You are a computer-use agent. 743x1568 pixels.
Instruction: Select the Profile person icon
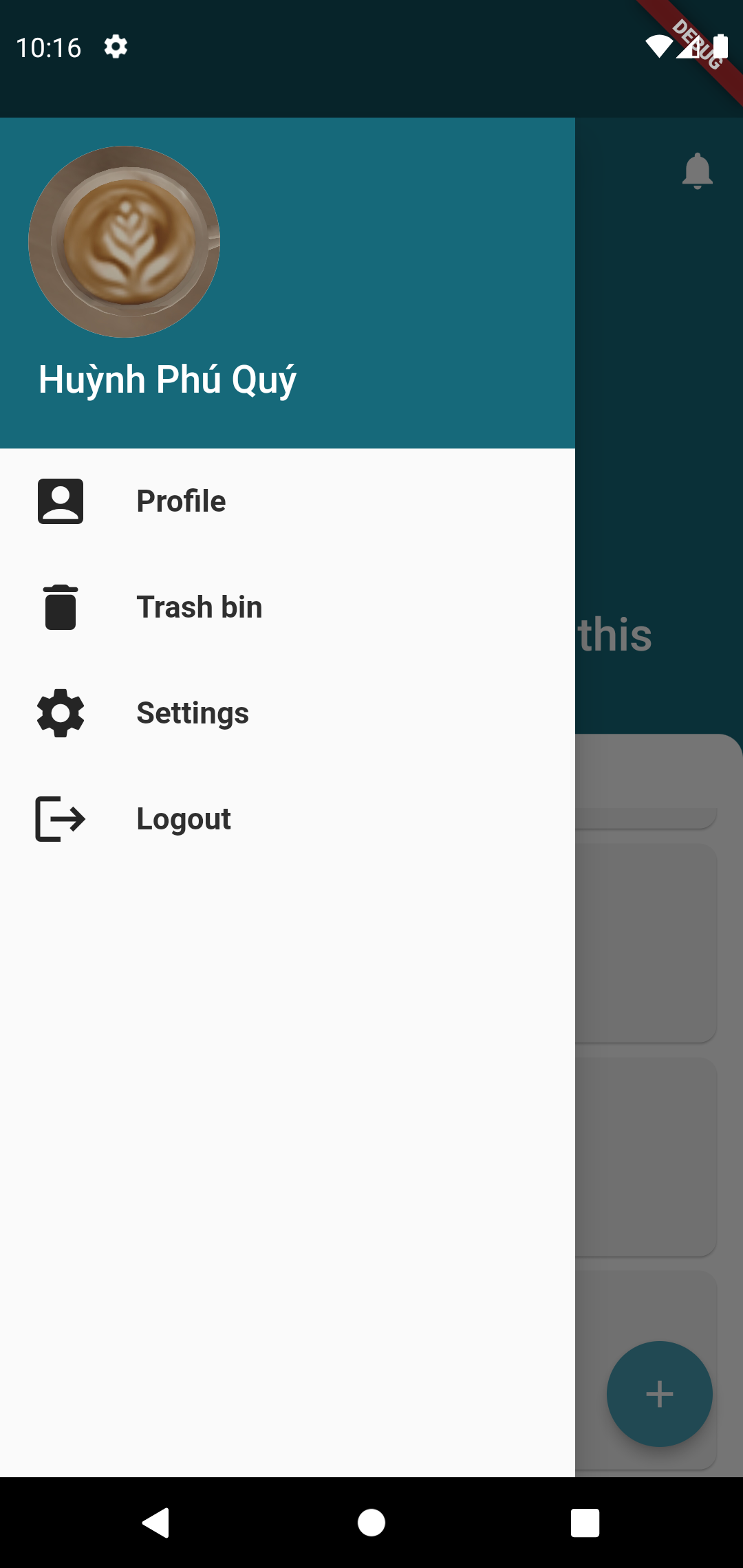point(61,501)
